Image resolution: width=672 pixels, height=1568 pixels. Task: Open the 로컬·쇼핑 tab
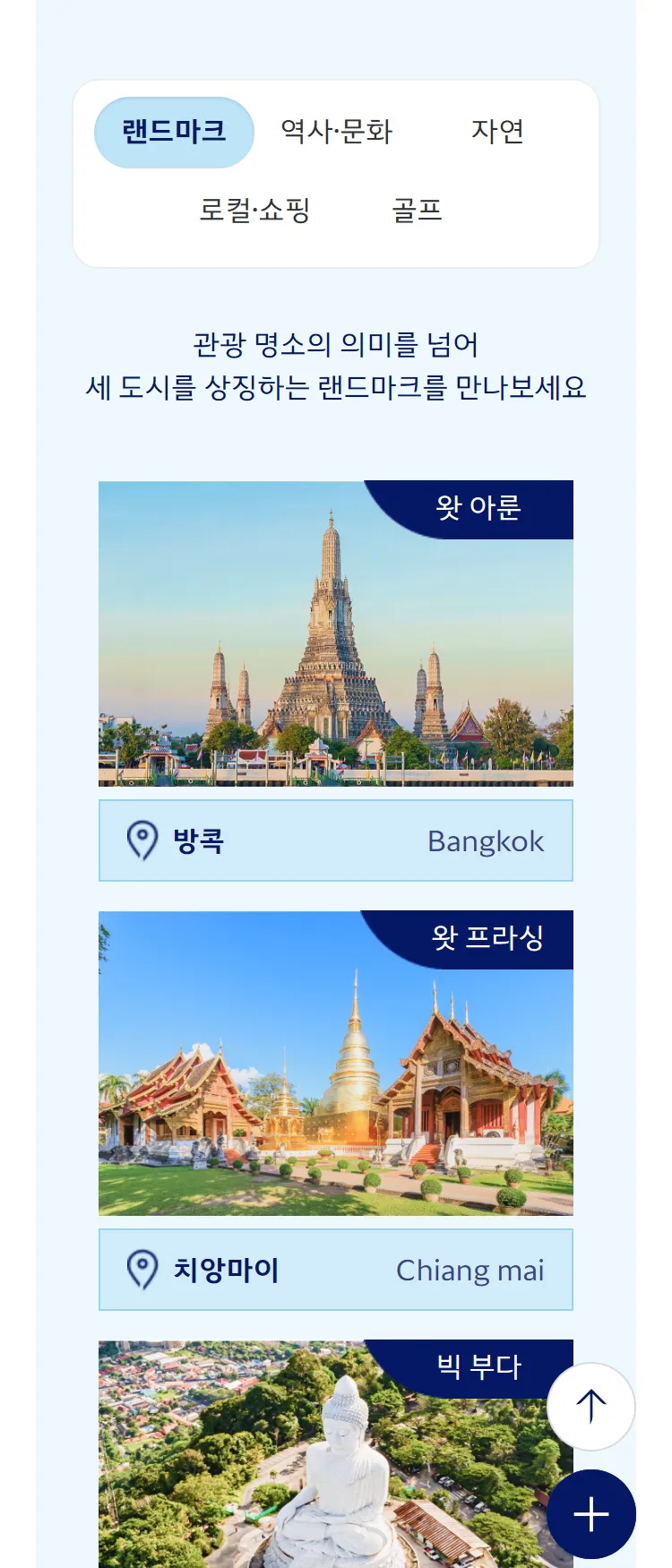click(254, 211)
